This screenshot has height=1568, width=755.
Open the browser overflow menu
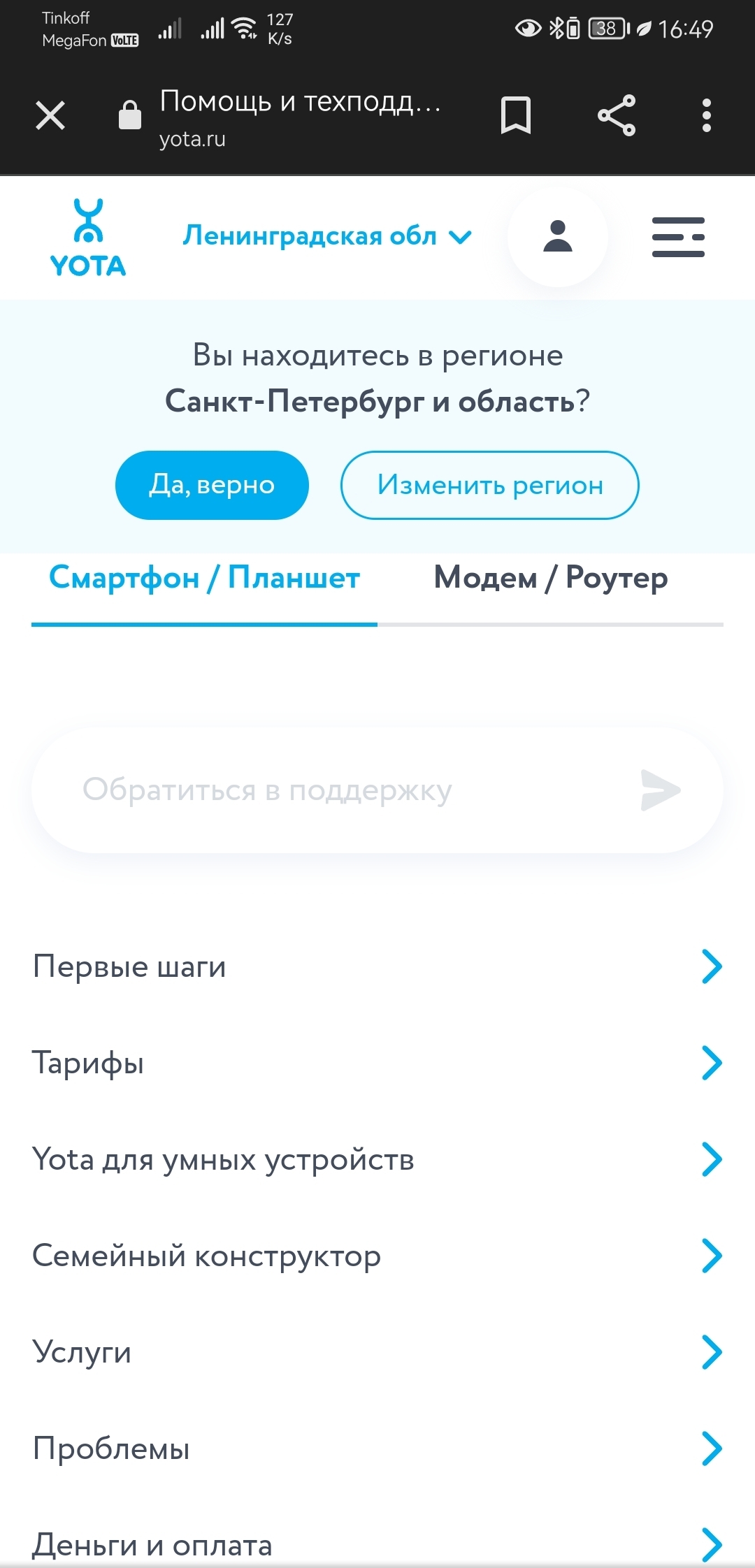tap(707, 115)
